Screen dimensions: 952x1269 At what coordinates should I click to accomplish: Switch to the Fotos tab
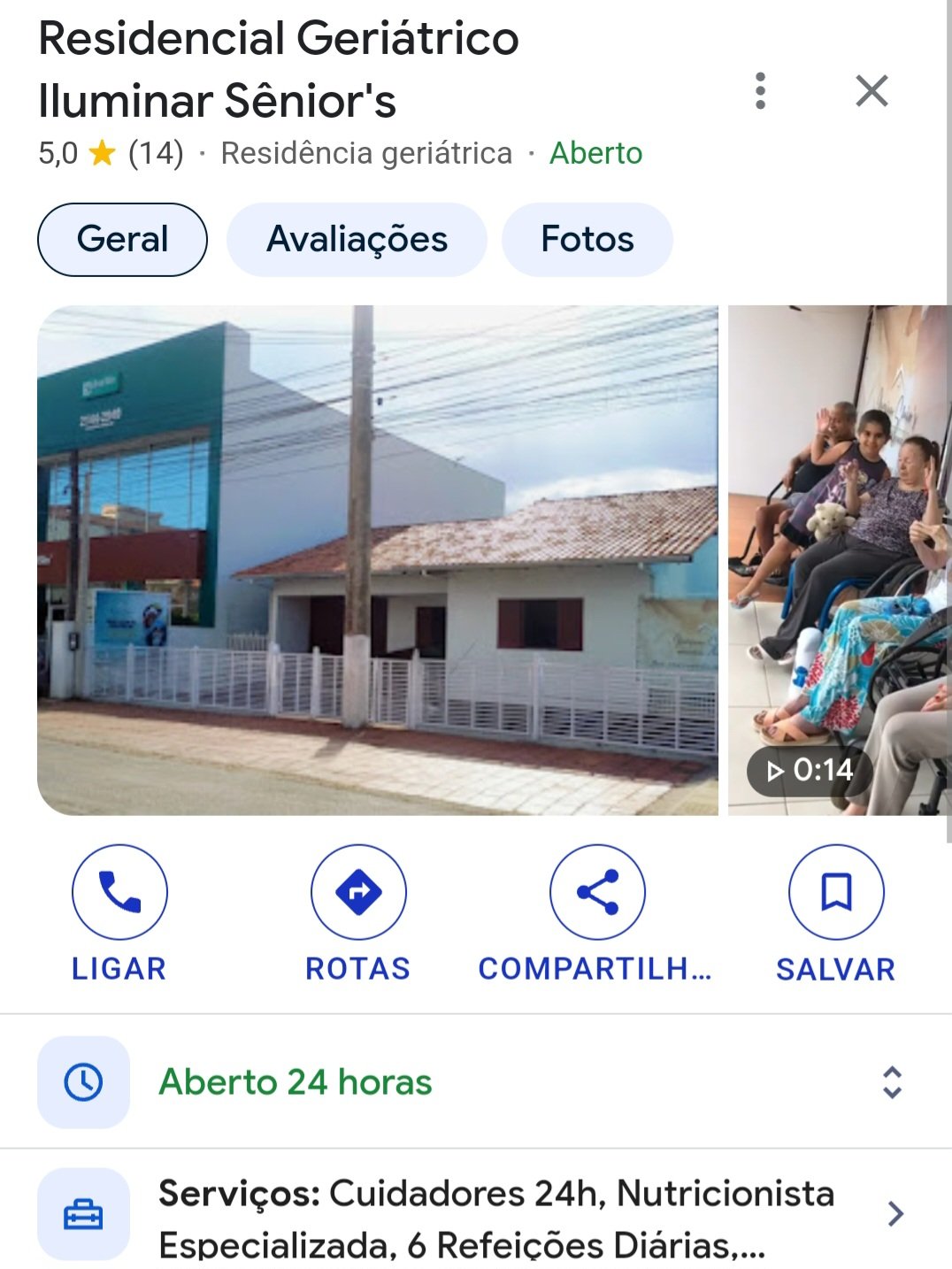[587, 240]
